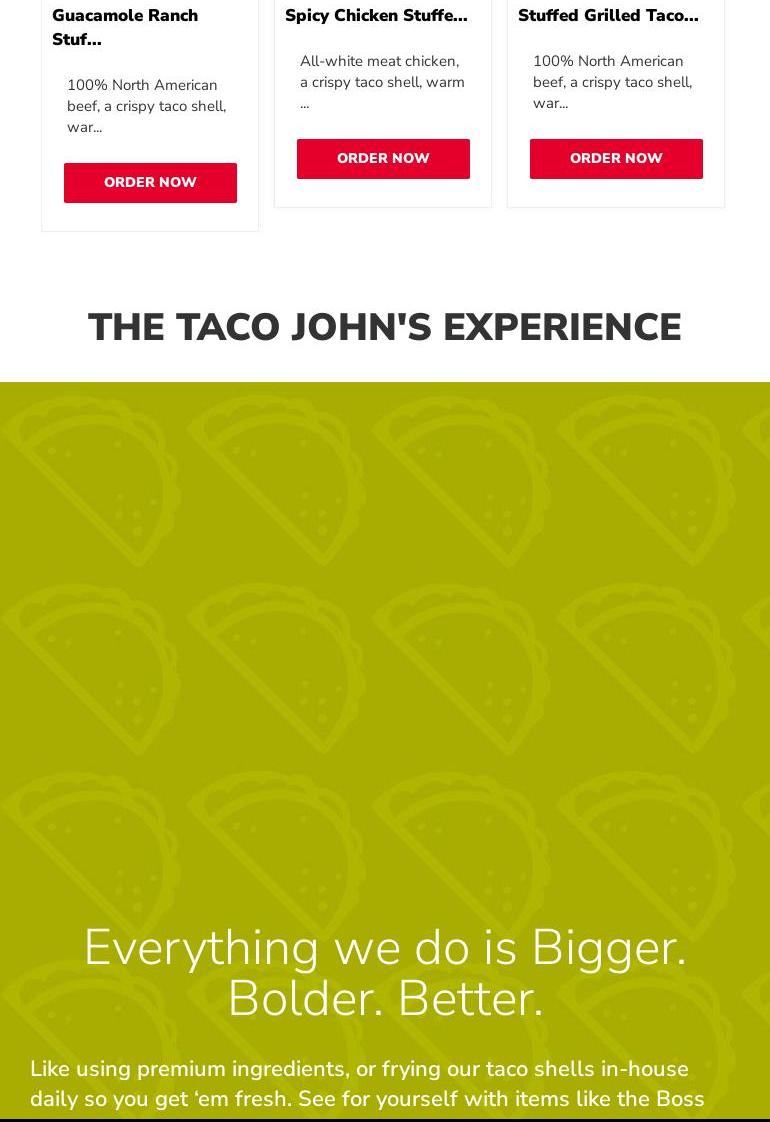Click ORDER NOW under Guacamole Ranch Stuffed
This screenshot has height=1122, width=770.
coord(150,182)
